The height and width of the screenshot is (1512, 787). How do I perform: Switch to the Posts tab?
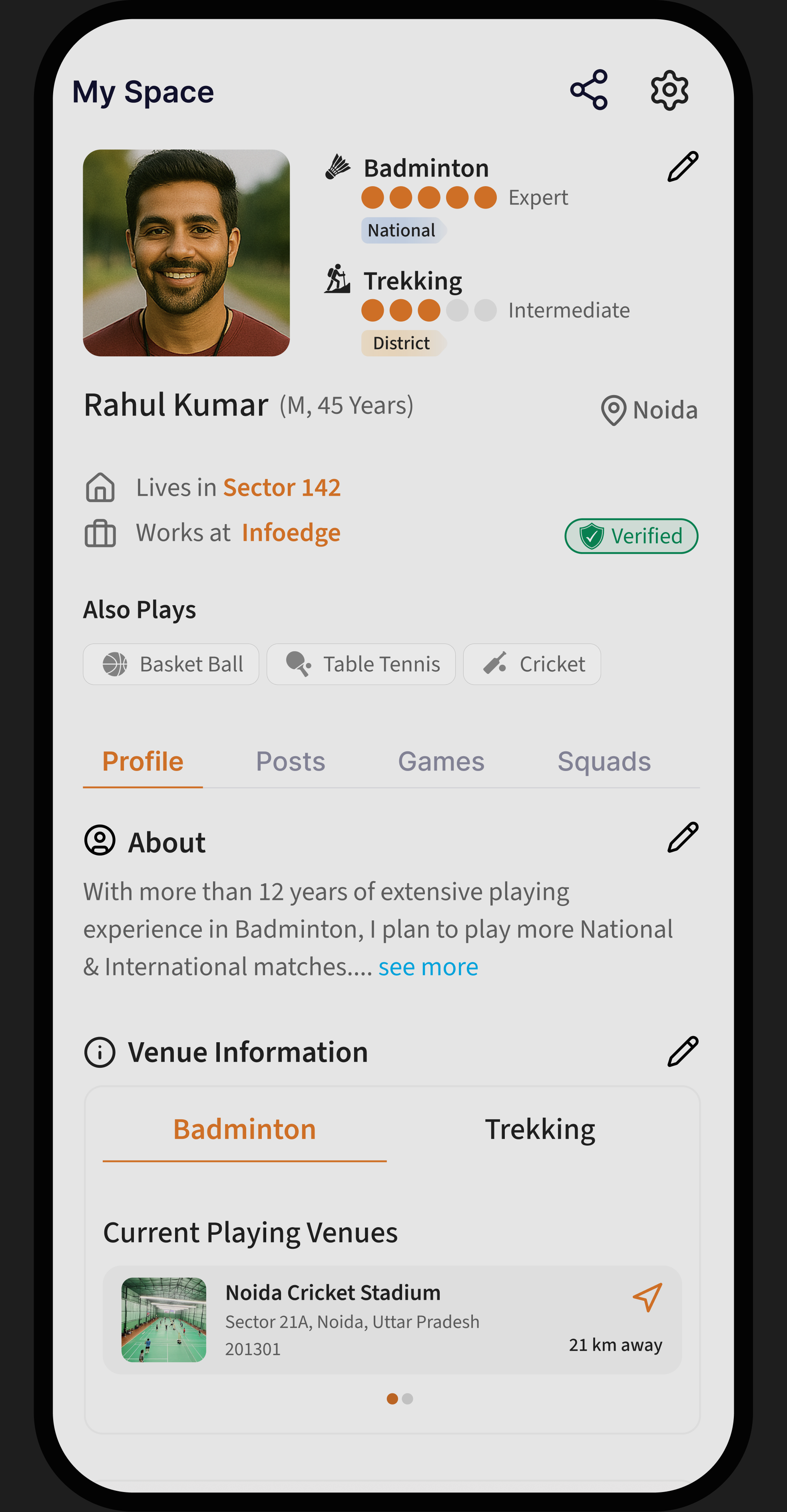[290, 761]
